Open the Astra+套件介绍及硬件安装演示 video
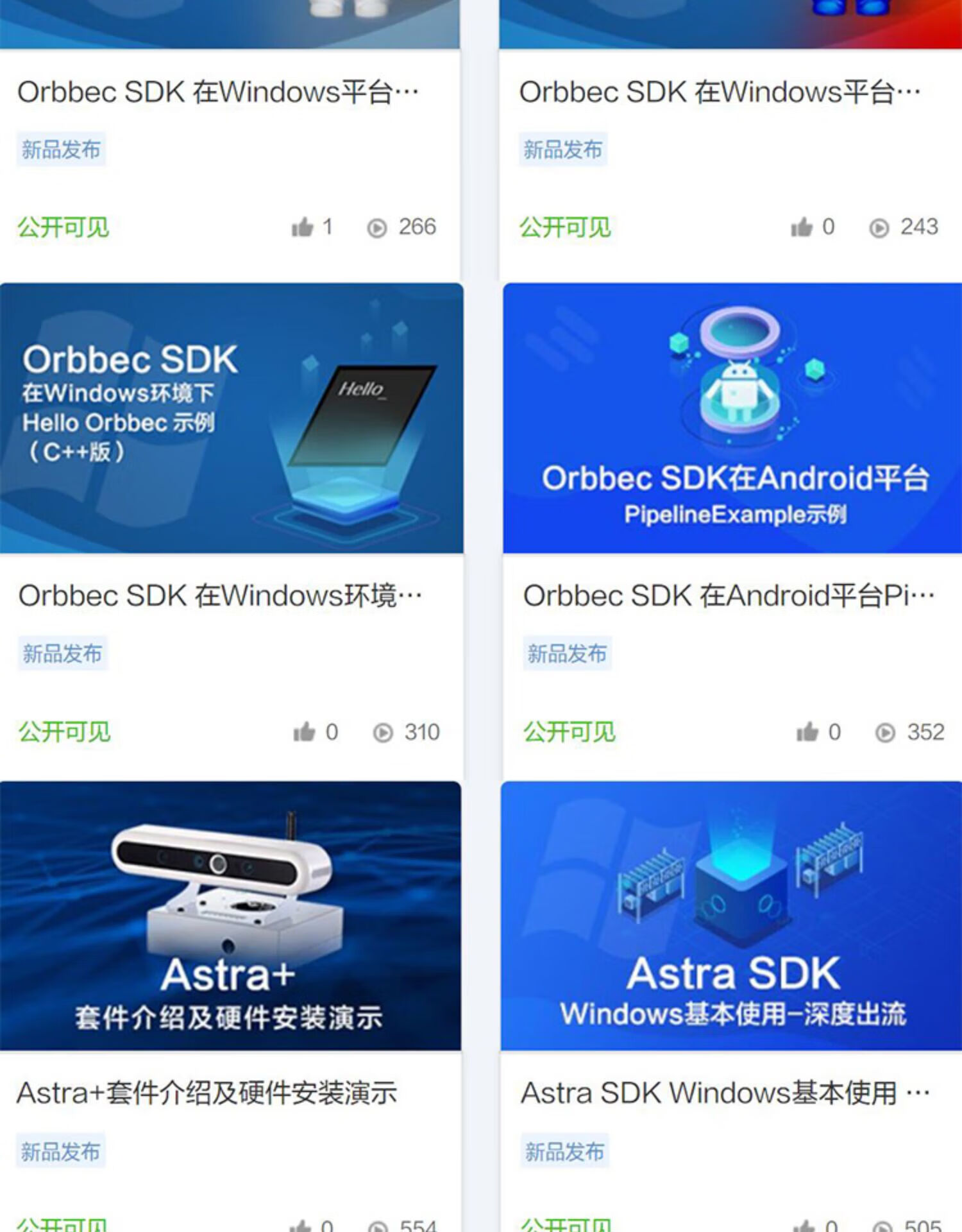Screen dimensions: 962x1232 pos(231,916)
